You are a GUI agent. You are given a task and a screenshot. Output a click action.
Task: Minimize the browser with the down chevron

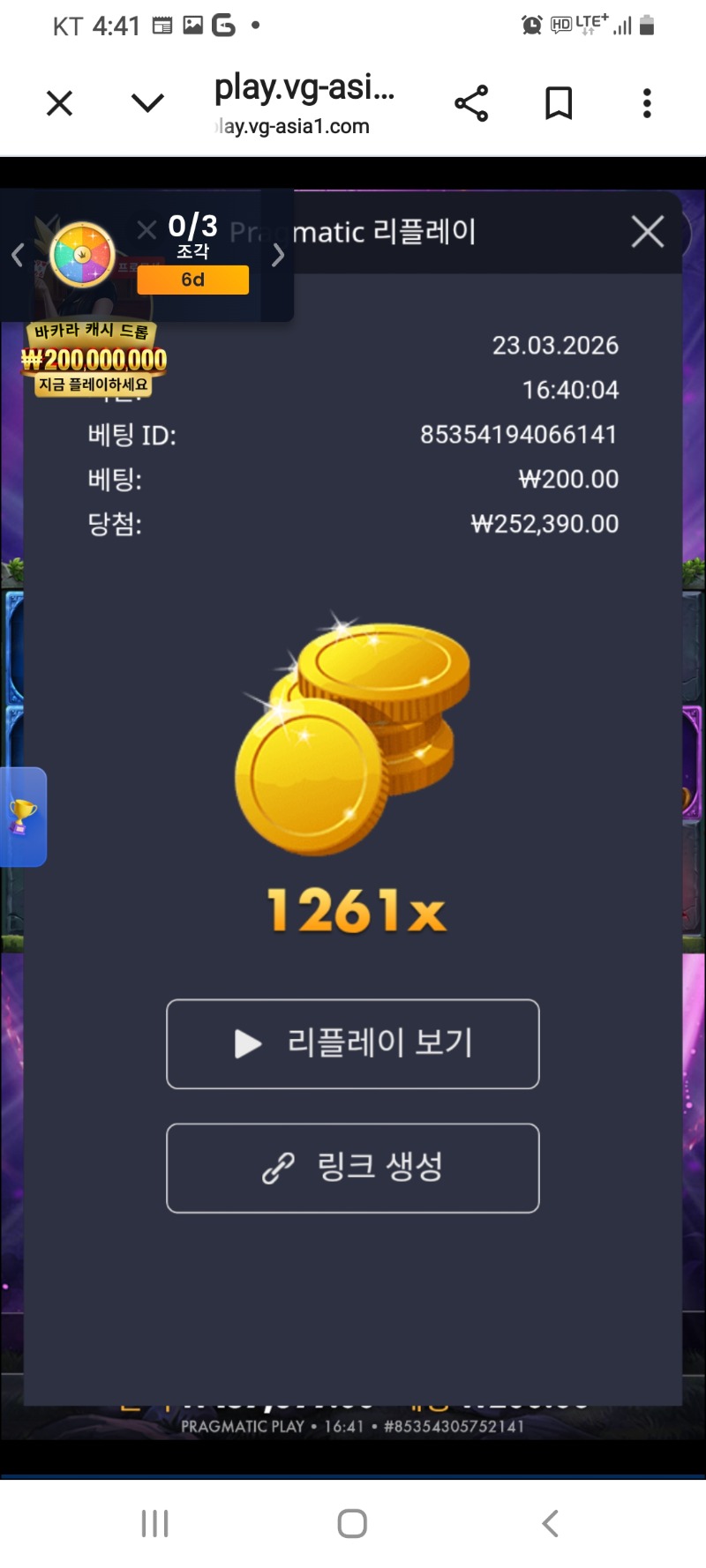[147, 104]
